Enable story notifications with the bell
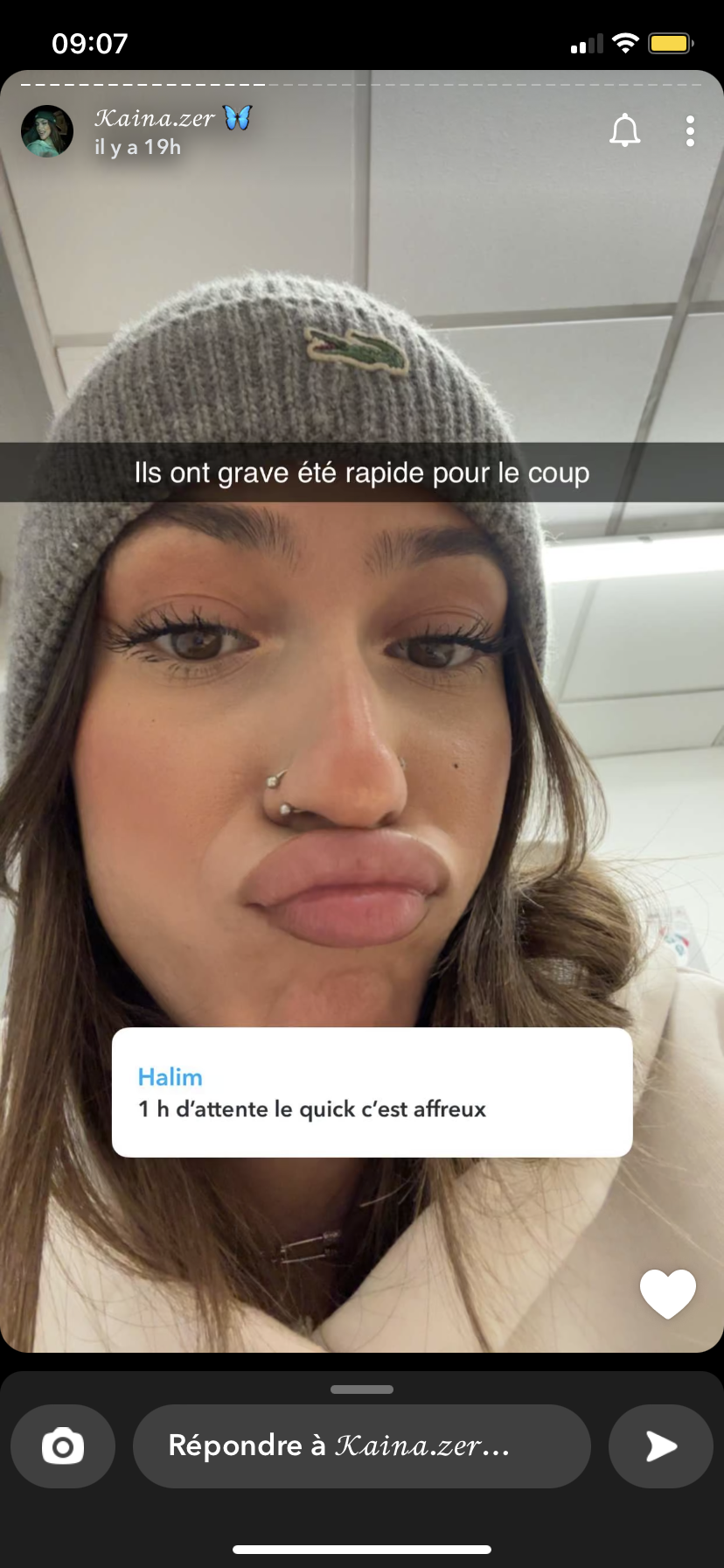The image size is (724, 1568). click(624, 130)
